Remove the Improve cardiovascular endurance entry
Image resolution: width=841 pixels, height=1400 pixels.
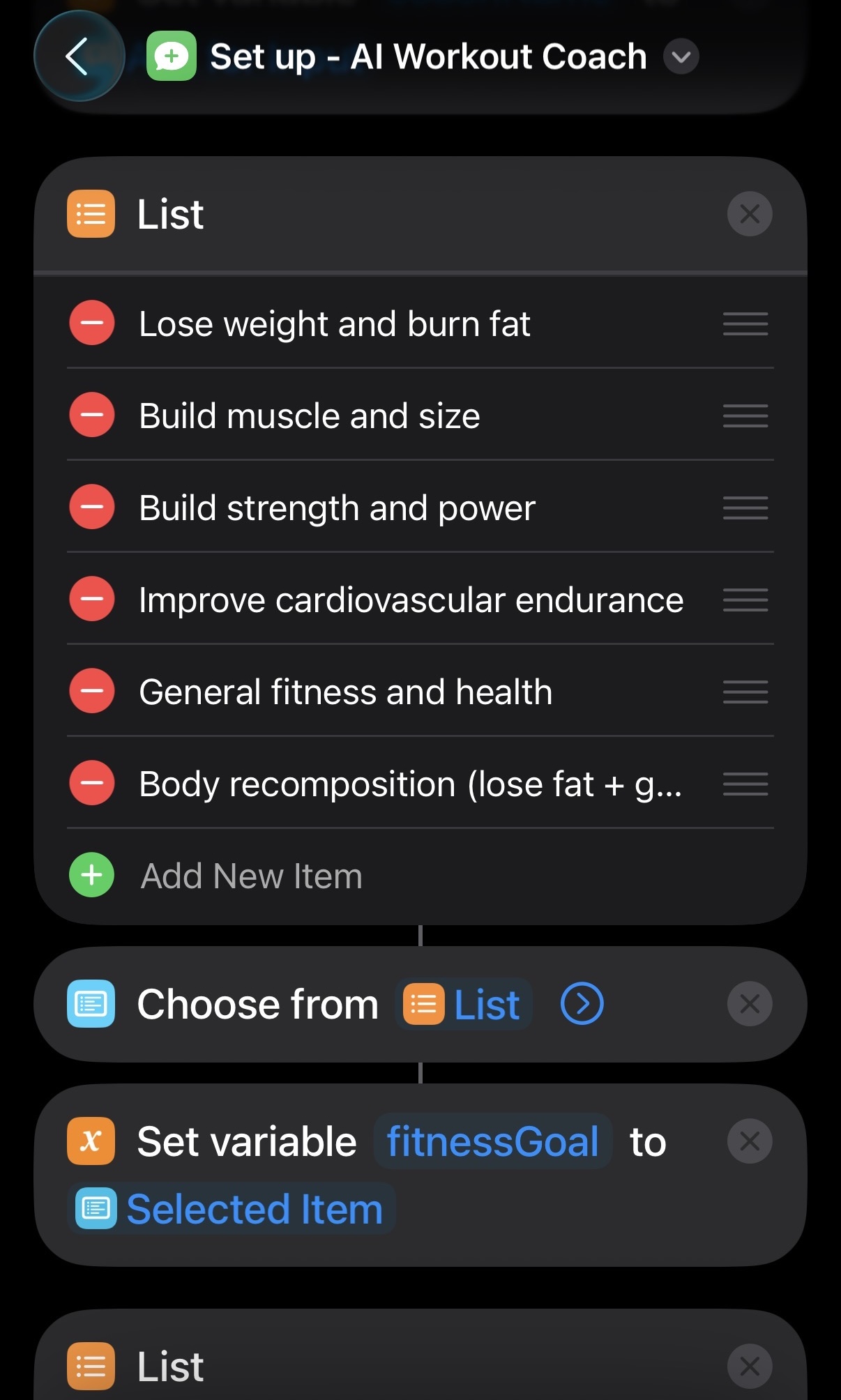pyautogui.click(x=91, y=599)
